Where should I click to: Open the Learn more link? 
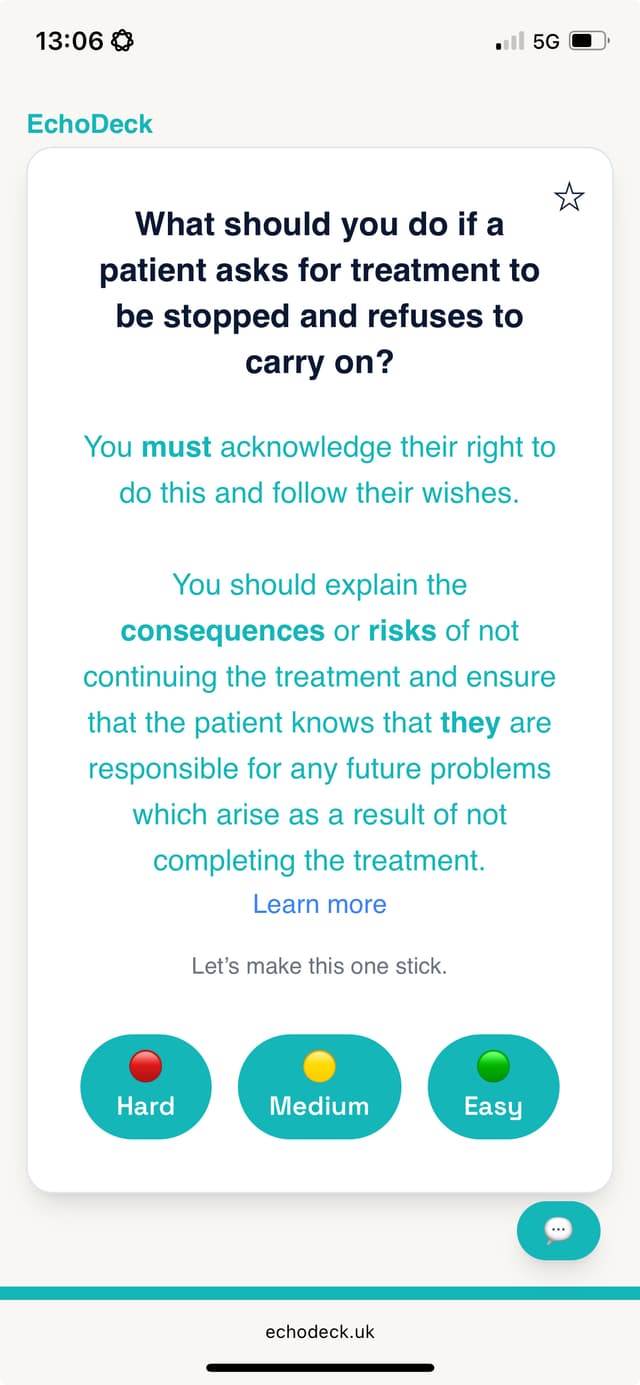(x=319, y=904)
